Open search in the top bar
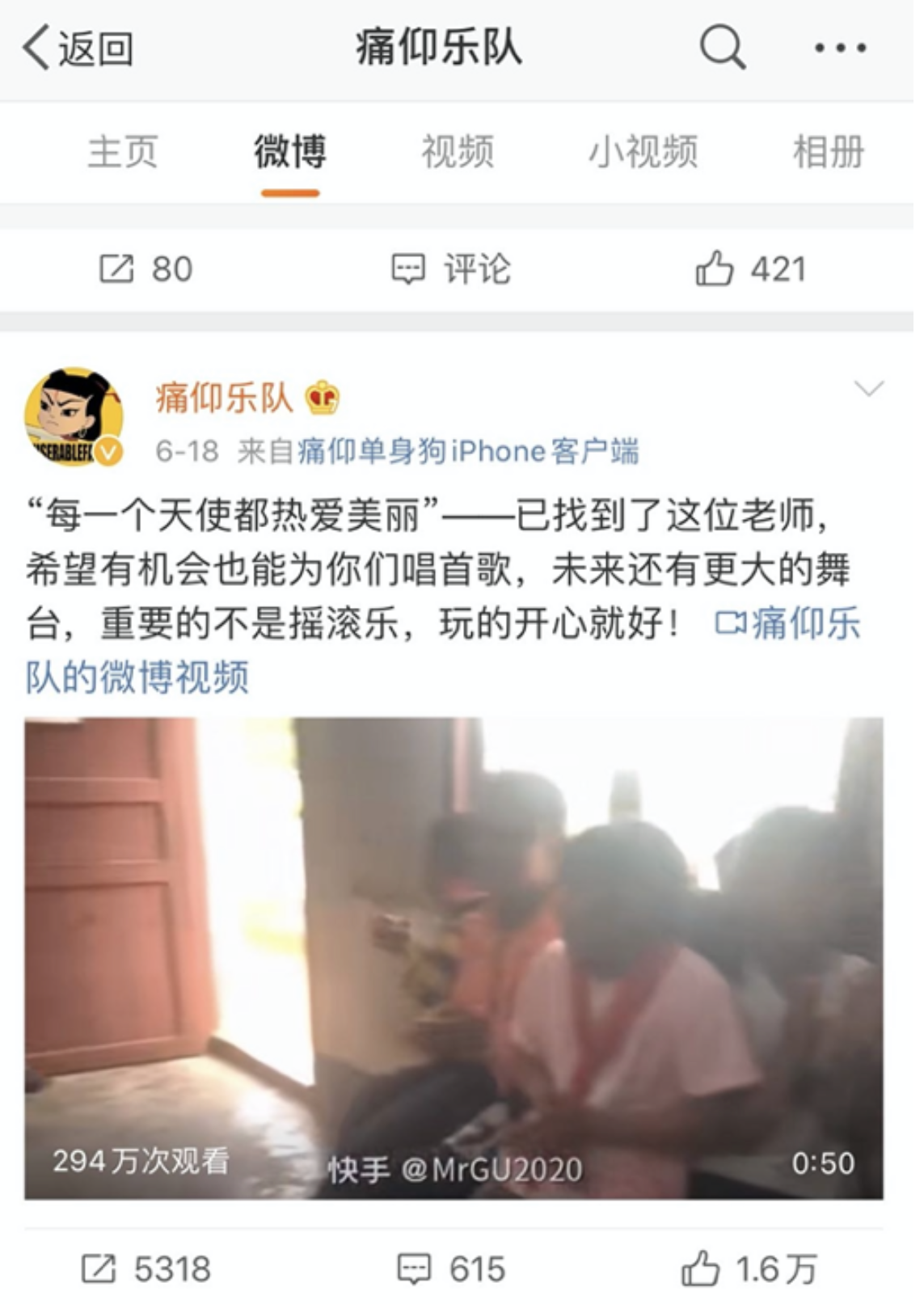This screenshot has height=1304, width=924. (x=722, y=48)
